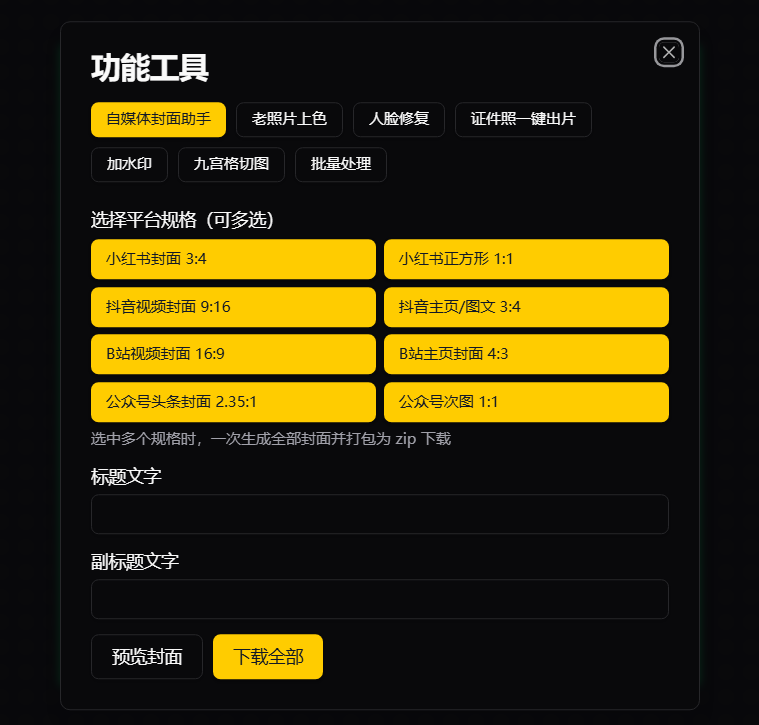759x725 pixels.
Task: Toggle 抖音主页/图文 3:4 format
Action: [526, 307]
